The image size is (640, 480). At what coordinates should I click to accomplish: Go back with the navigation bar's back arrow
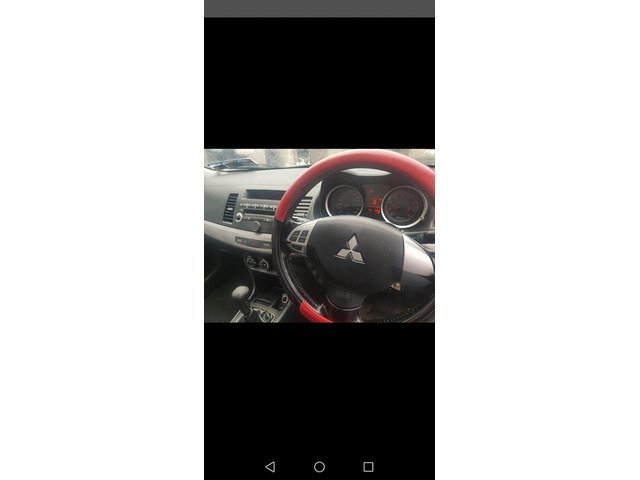pyautogui.click(x=270, y=466)
